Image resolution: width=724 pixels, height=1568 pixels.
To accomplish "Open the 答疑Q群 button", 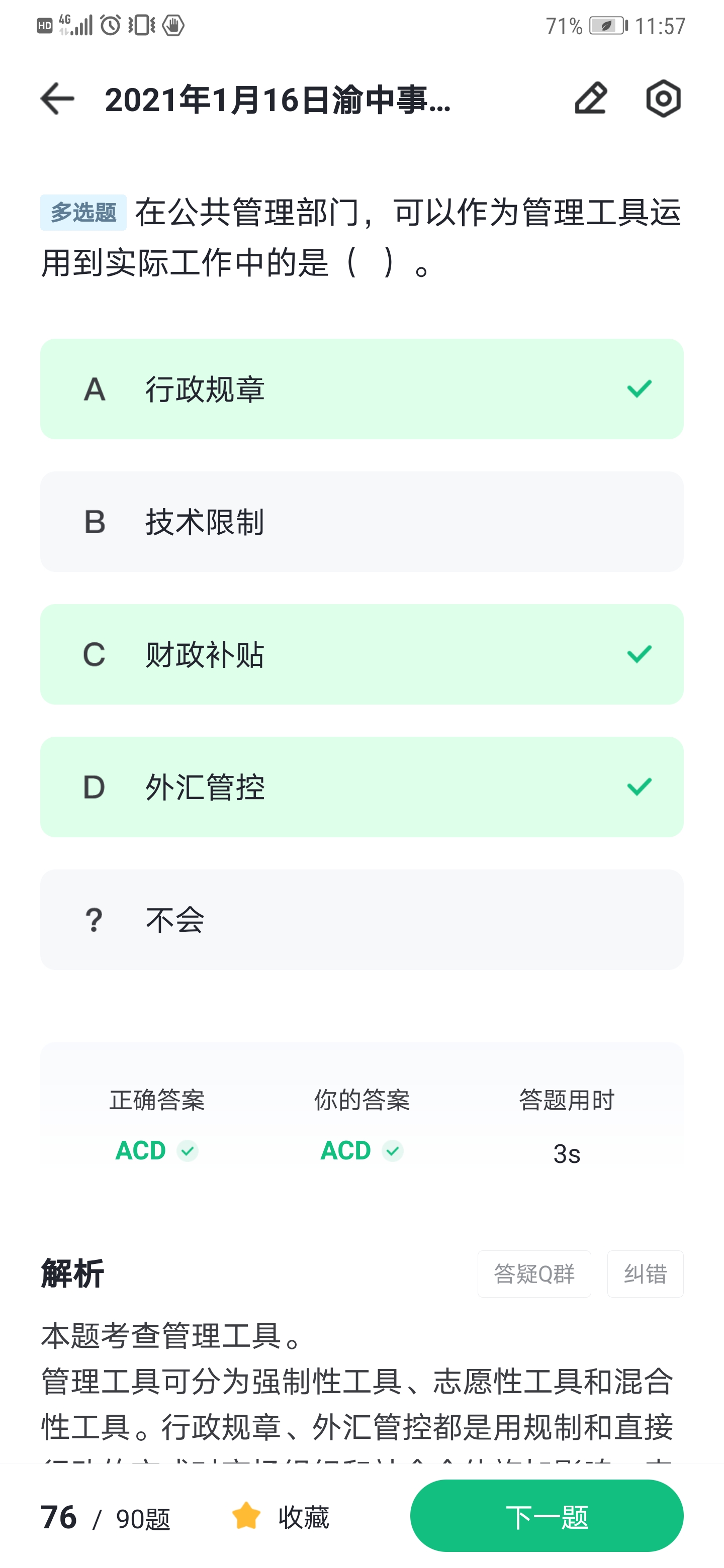I will [x=534, y=1274].
